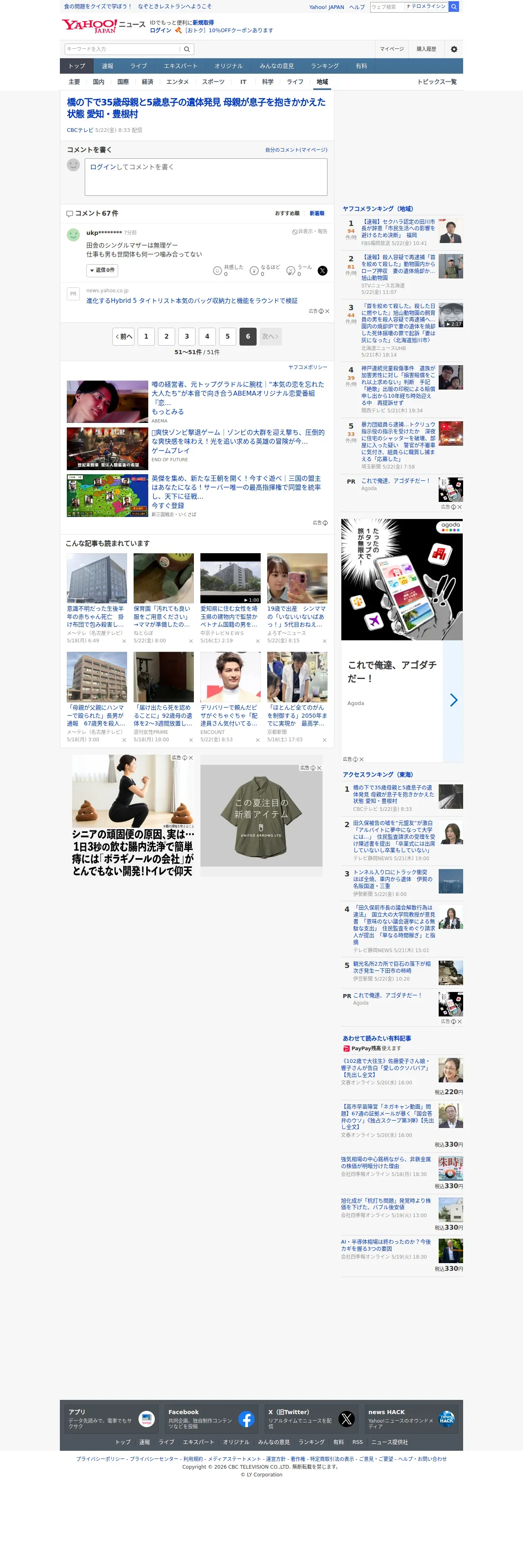This screenshot has height=1568, width=523.
Task: Select the エンタメ category tab
Action: tap(177, 81)
